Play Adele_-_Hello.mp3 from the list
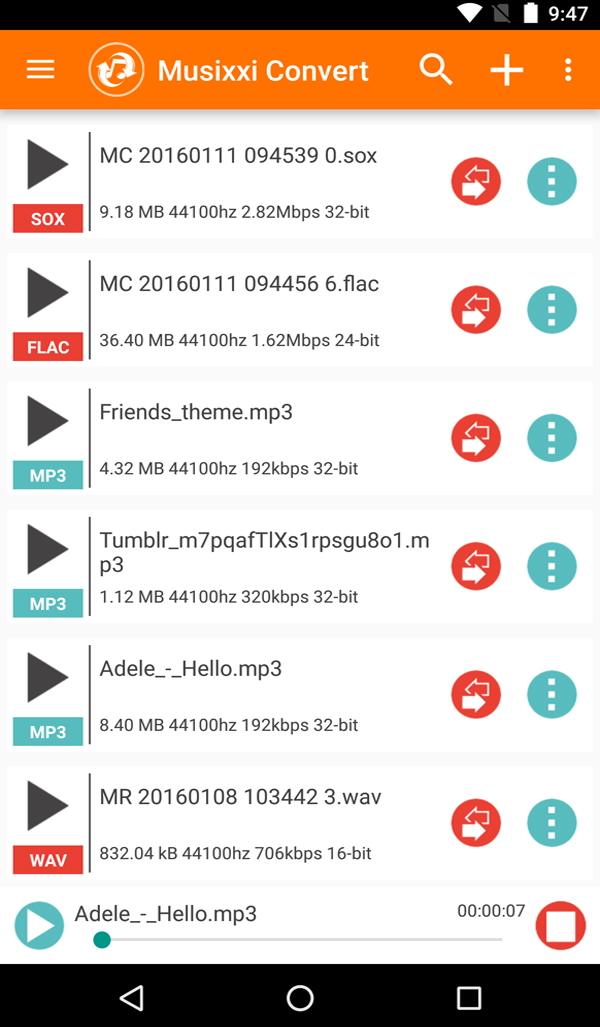Image resolution: width=600 pixels, height=1027 pixels. [x=48, y=677]
